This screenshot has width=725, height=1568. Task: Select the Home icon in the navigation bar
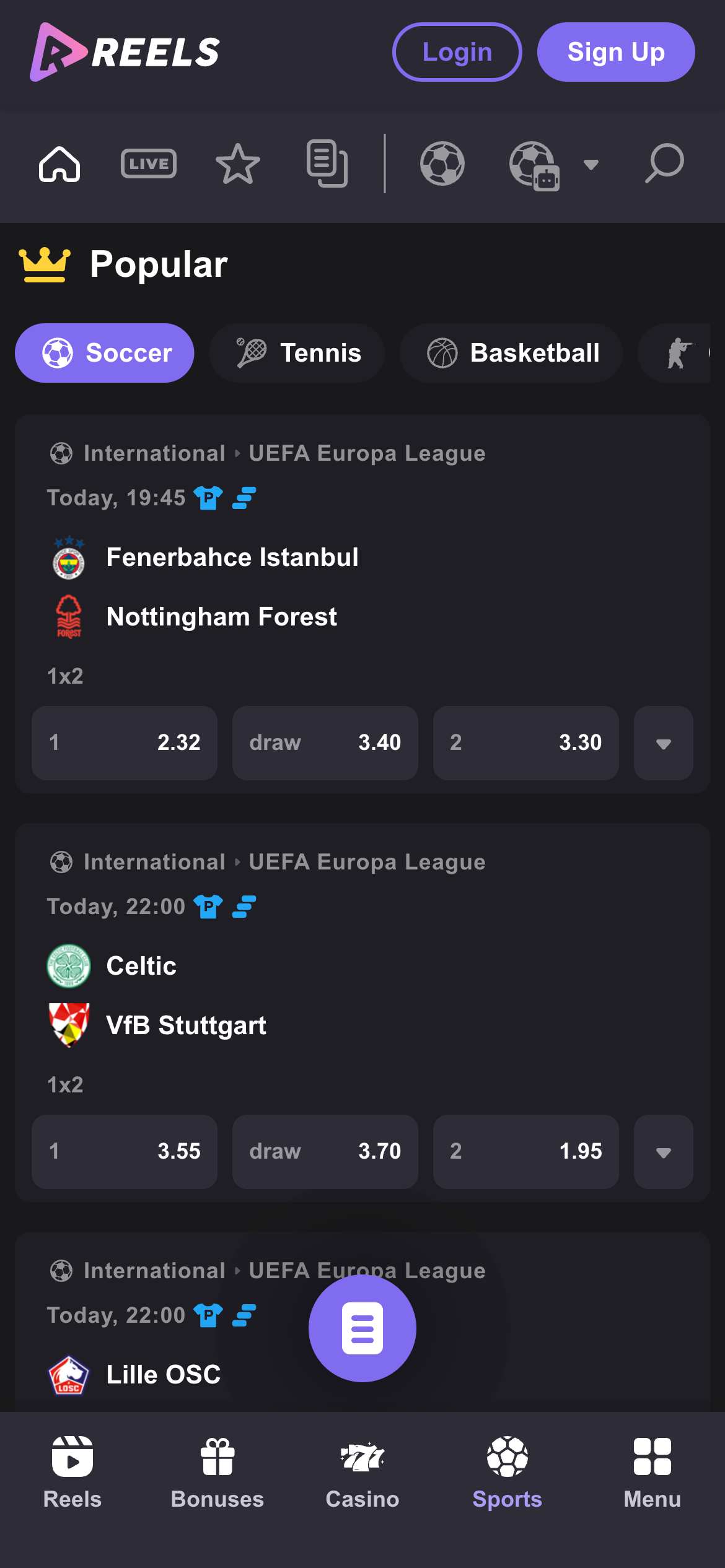(x=59, y=164)
